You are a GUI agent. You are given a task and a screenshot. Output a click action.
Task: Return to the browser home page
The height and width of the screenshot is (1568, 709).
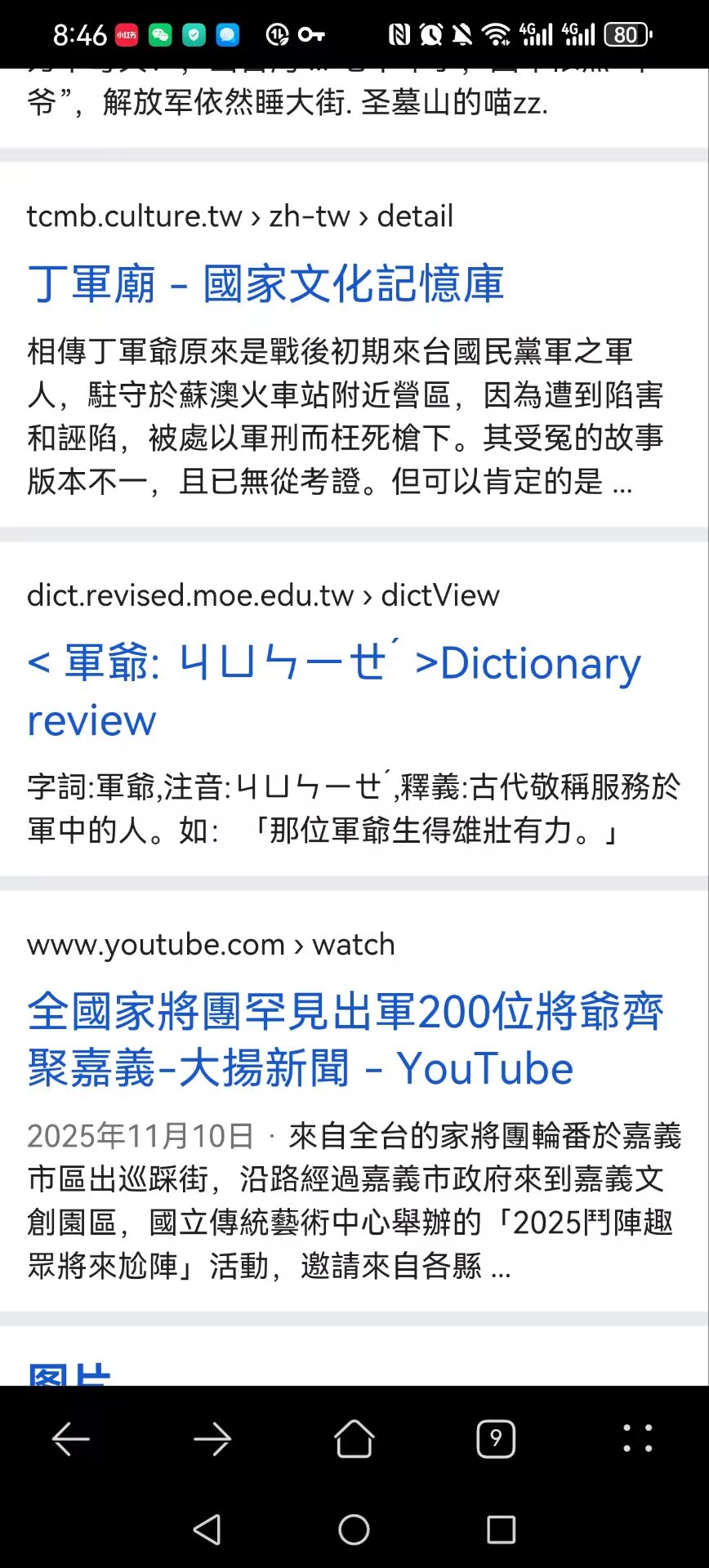pyautogui.click(x=354, y=1440)
